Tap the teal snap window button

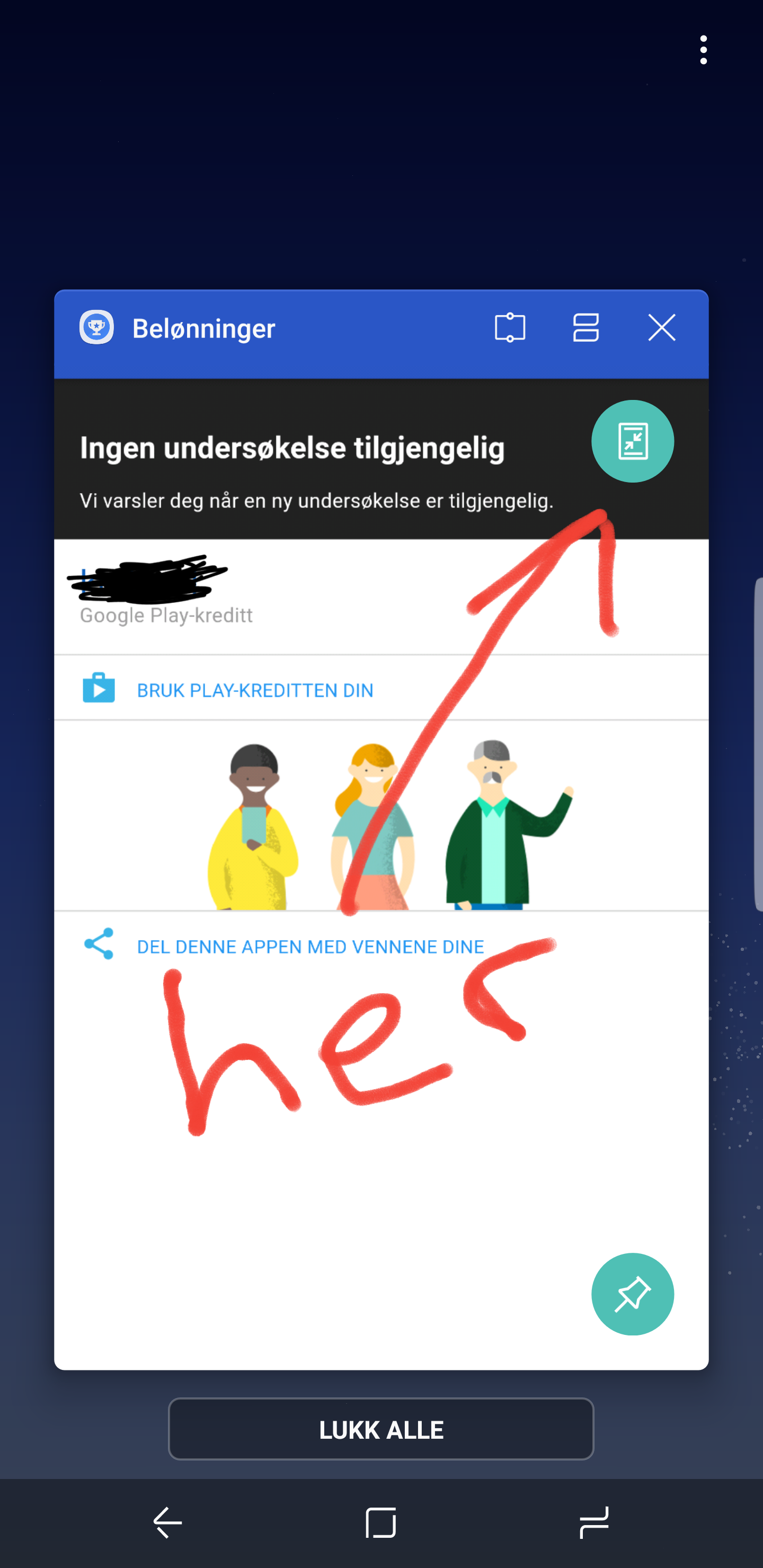click(632, 441)
